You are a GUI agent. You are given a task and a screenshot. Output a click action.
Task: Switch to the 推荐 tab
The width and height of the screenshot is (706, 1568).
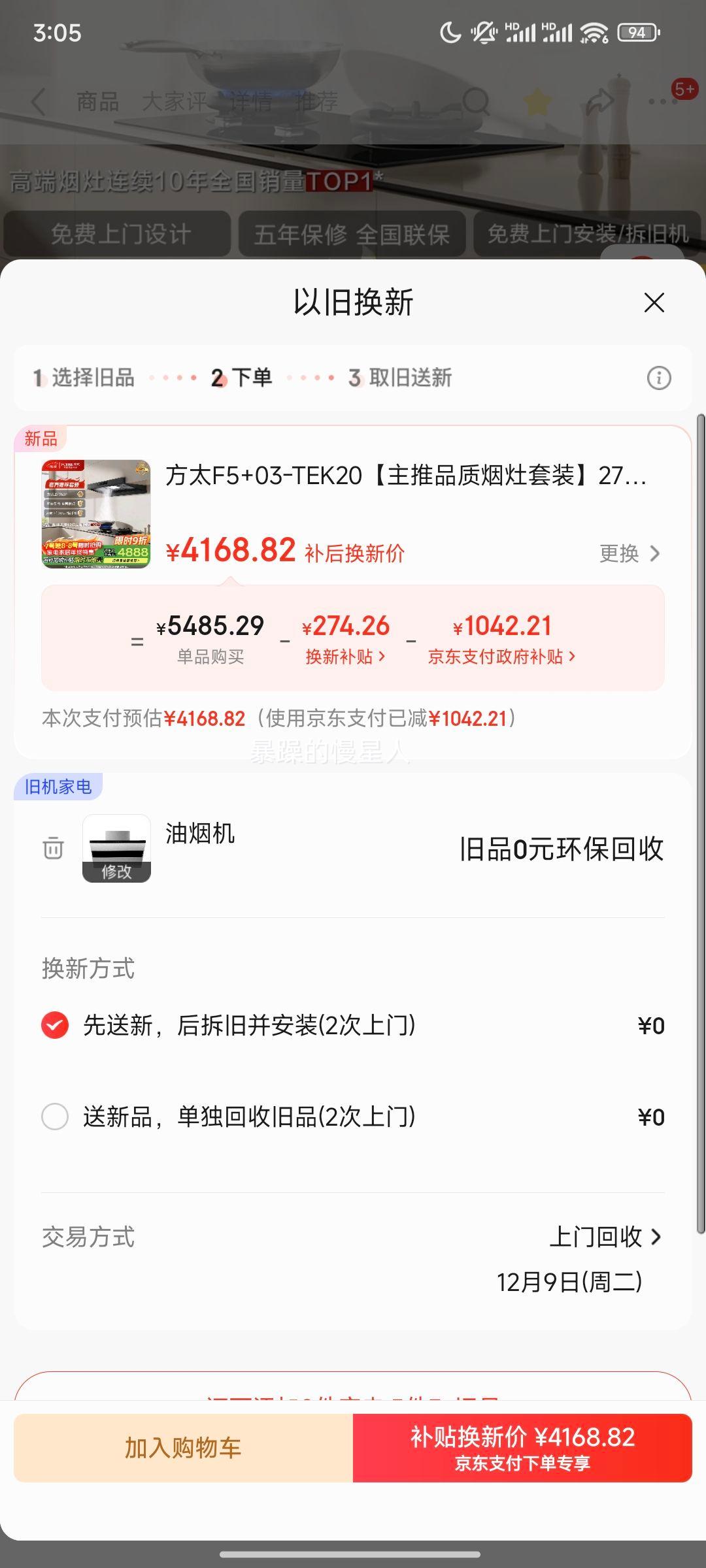click(316, 101)
